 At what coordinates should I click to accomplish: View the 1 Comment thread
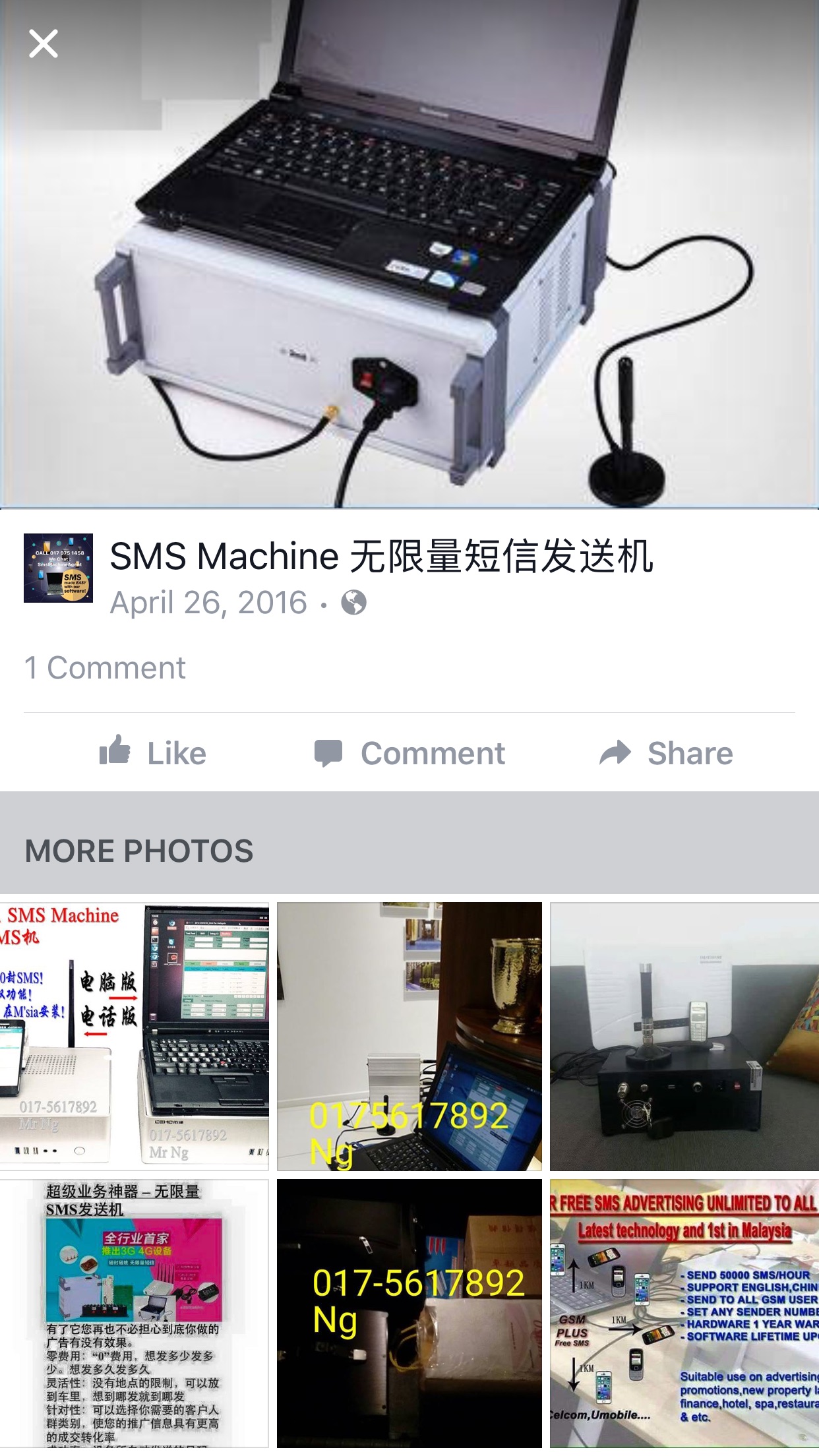pos(105,668)
